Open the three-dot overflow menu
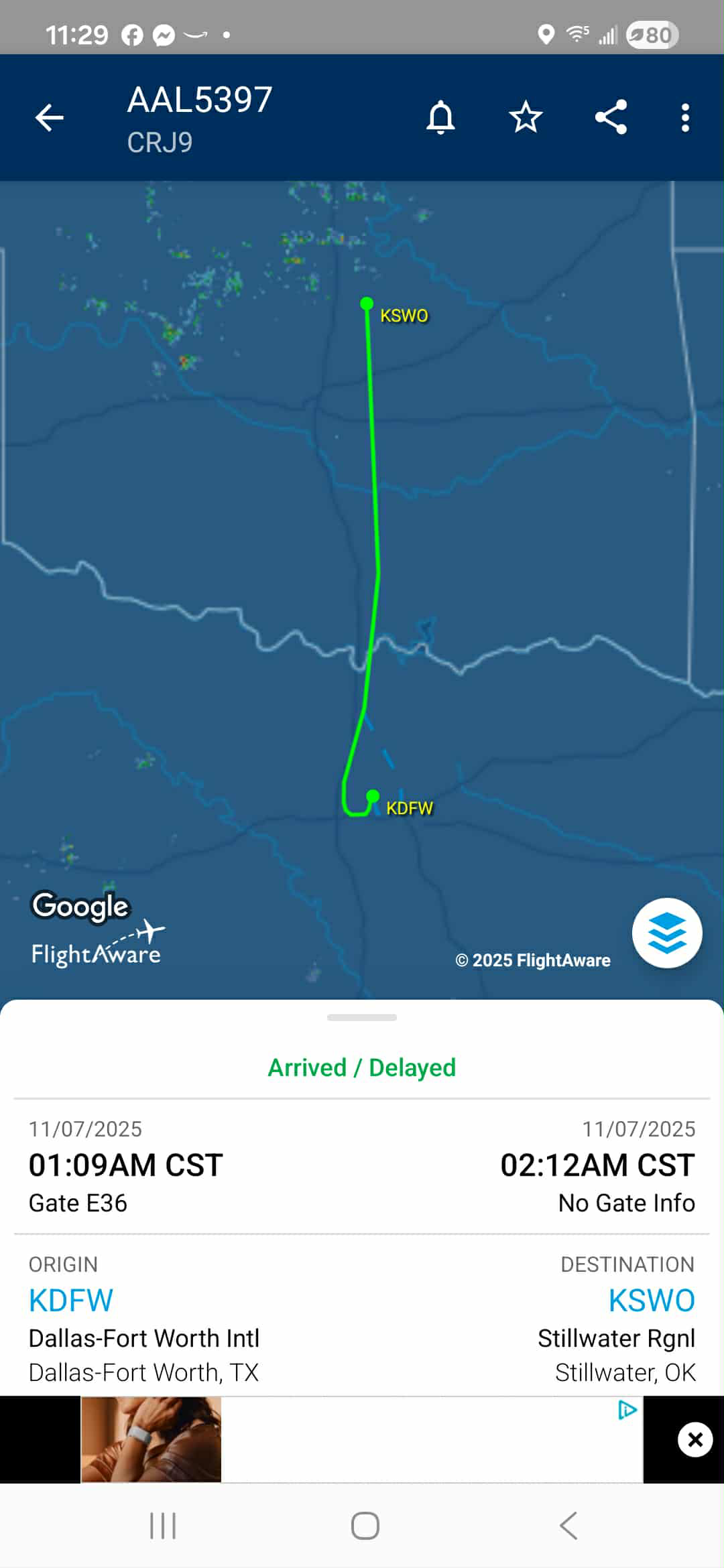This screenshot has width=724, height=1568. click(684, 118)
